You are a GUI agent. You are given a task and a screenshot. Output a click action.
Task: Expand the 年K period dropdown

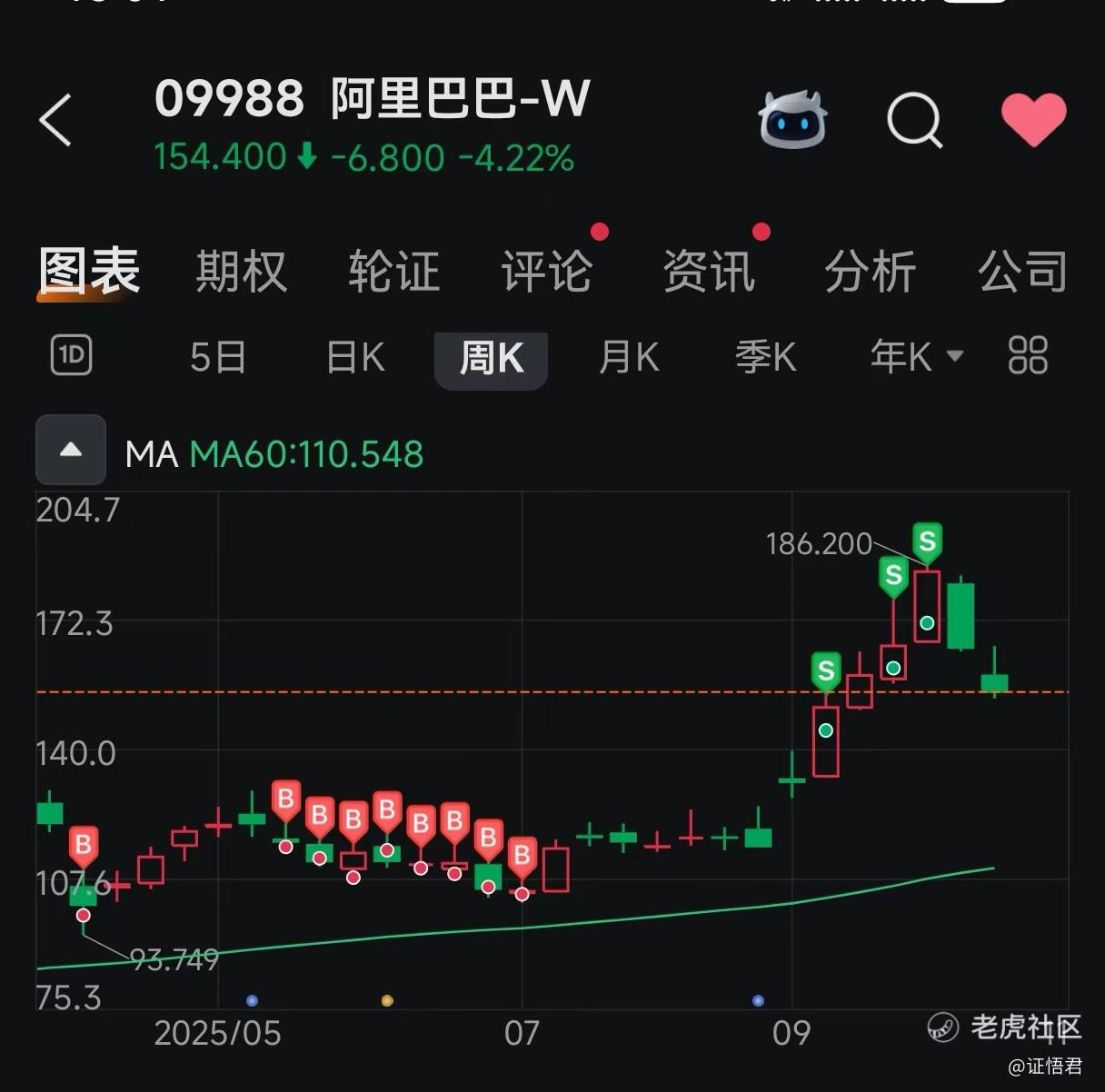(915, 358)
